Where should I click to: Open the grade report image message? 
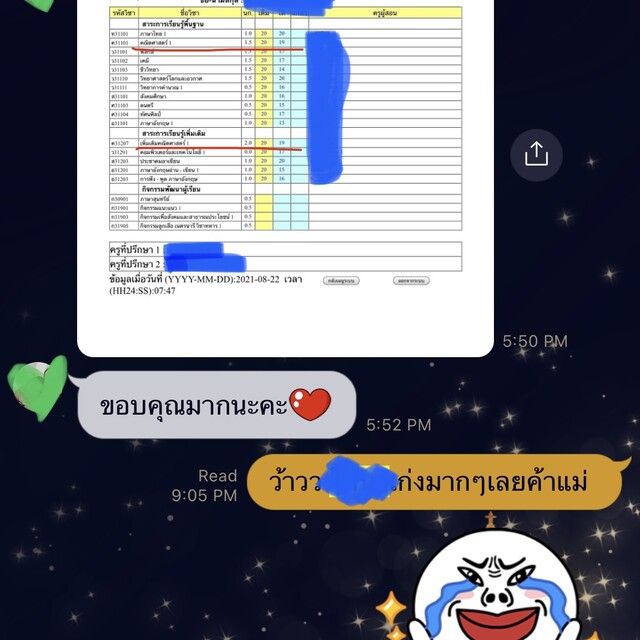(x=285, y=170)
